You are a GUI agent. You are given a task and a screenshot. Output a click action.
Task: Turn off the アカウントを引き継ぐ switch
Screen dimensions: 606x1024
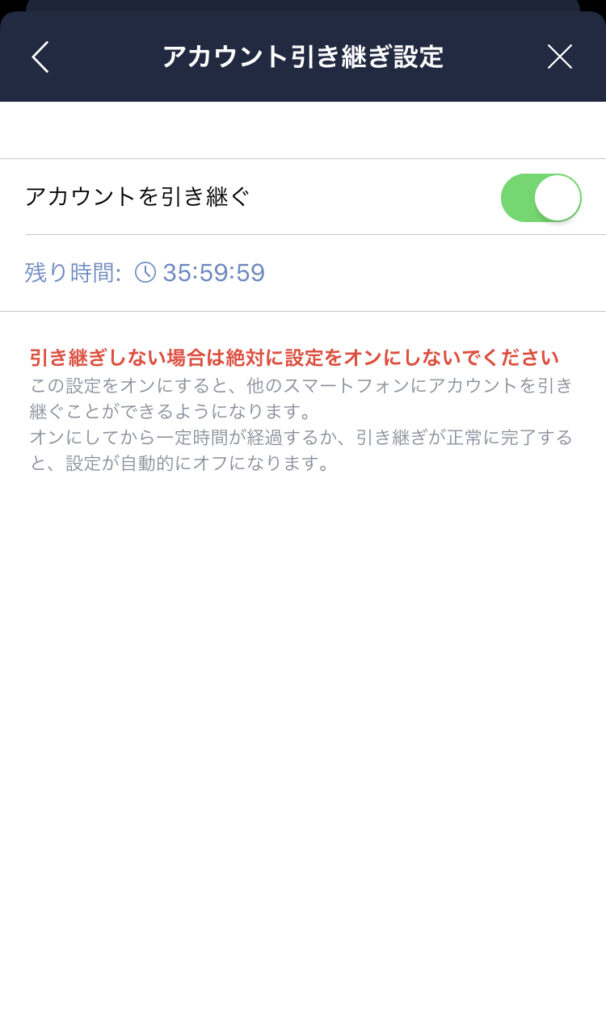click(x=541, y=197)
